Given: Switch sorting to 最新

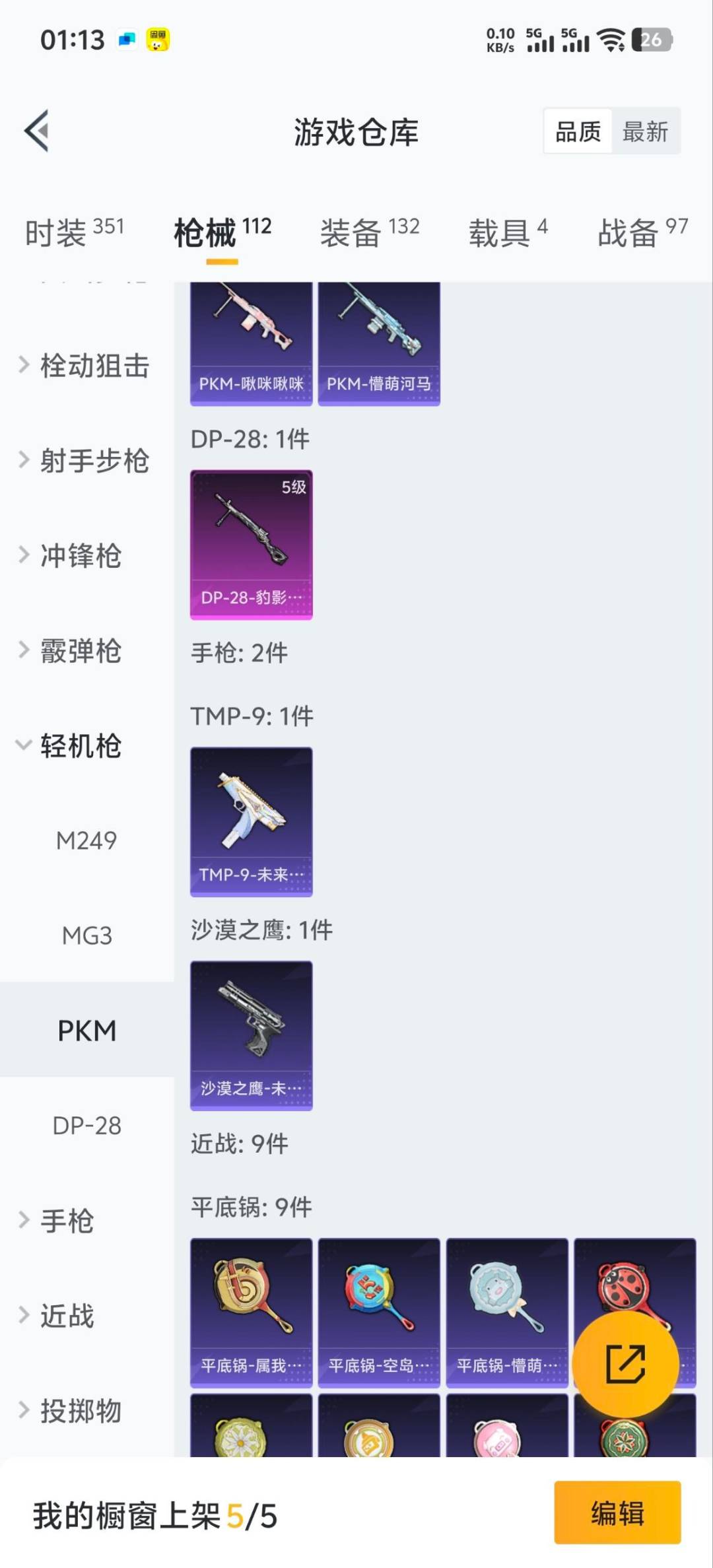Looking at the screenshot, I should 646,131.
